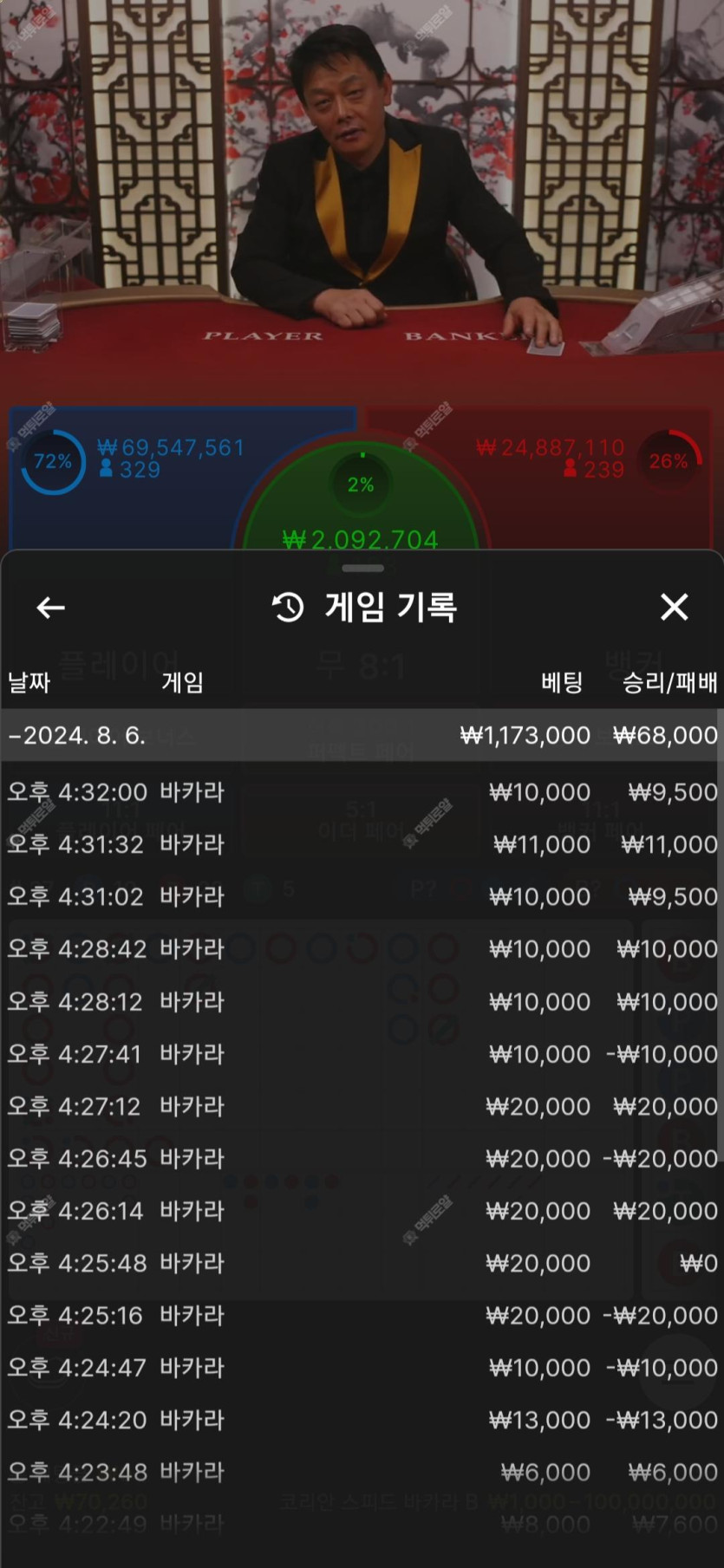Tap the sheet drag handle above 게임 기록
Screen dimensions: 724x1568
(362, 569)
